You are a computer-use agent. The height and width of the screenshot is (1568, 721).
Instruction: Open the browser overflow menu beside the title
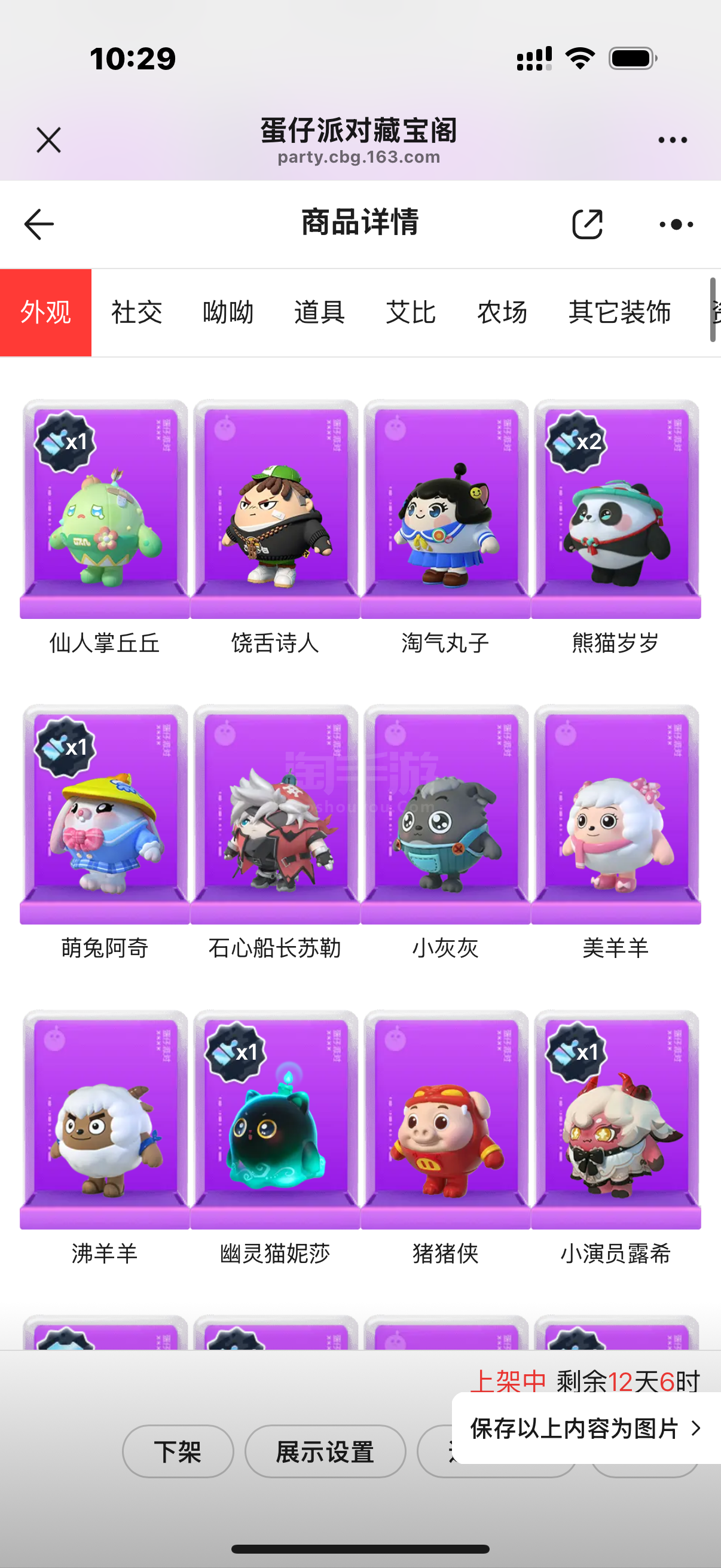(x=673, y=140)
